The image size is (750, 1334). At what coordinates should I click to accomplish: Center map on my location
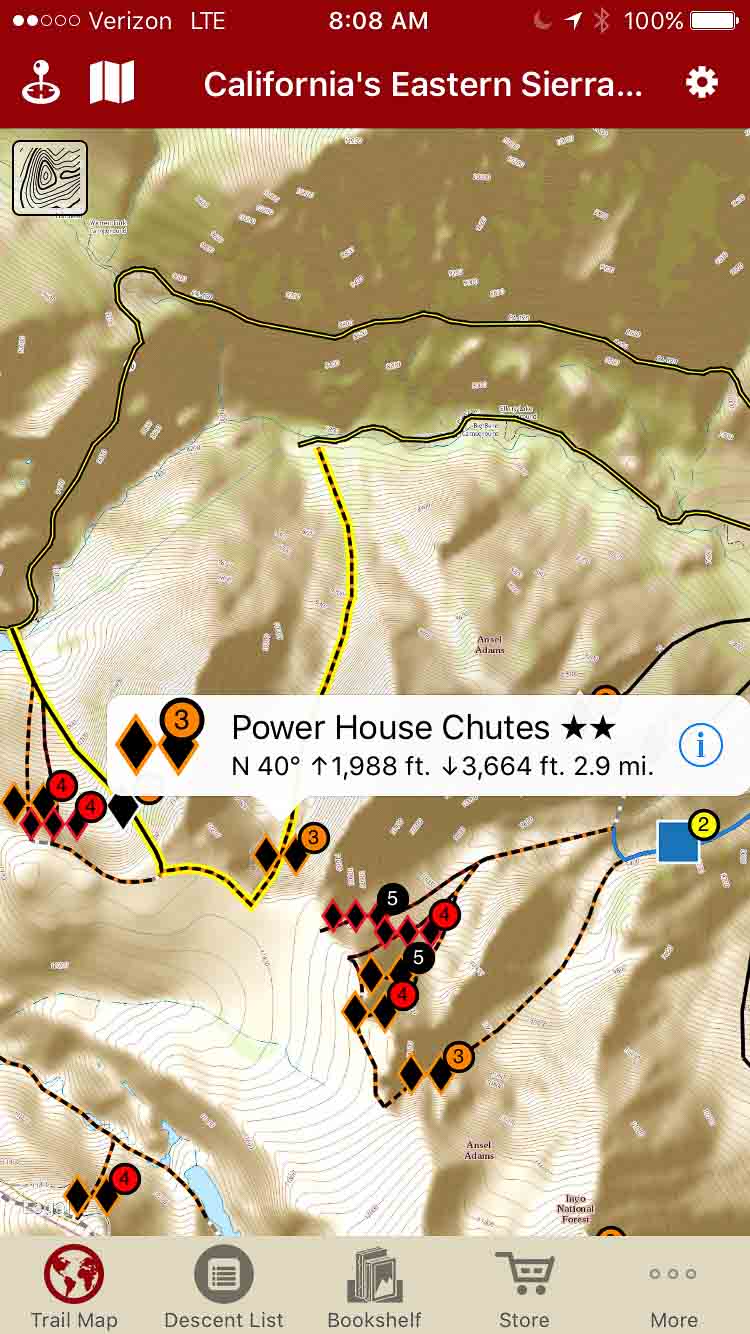(41, 83)
